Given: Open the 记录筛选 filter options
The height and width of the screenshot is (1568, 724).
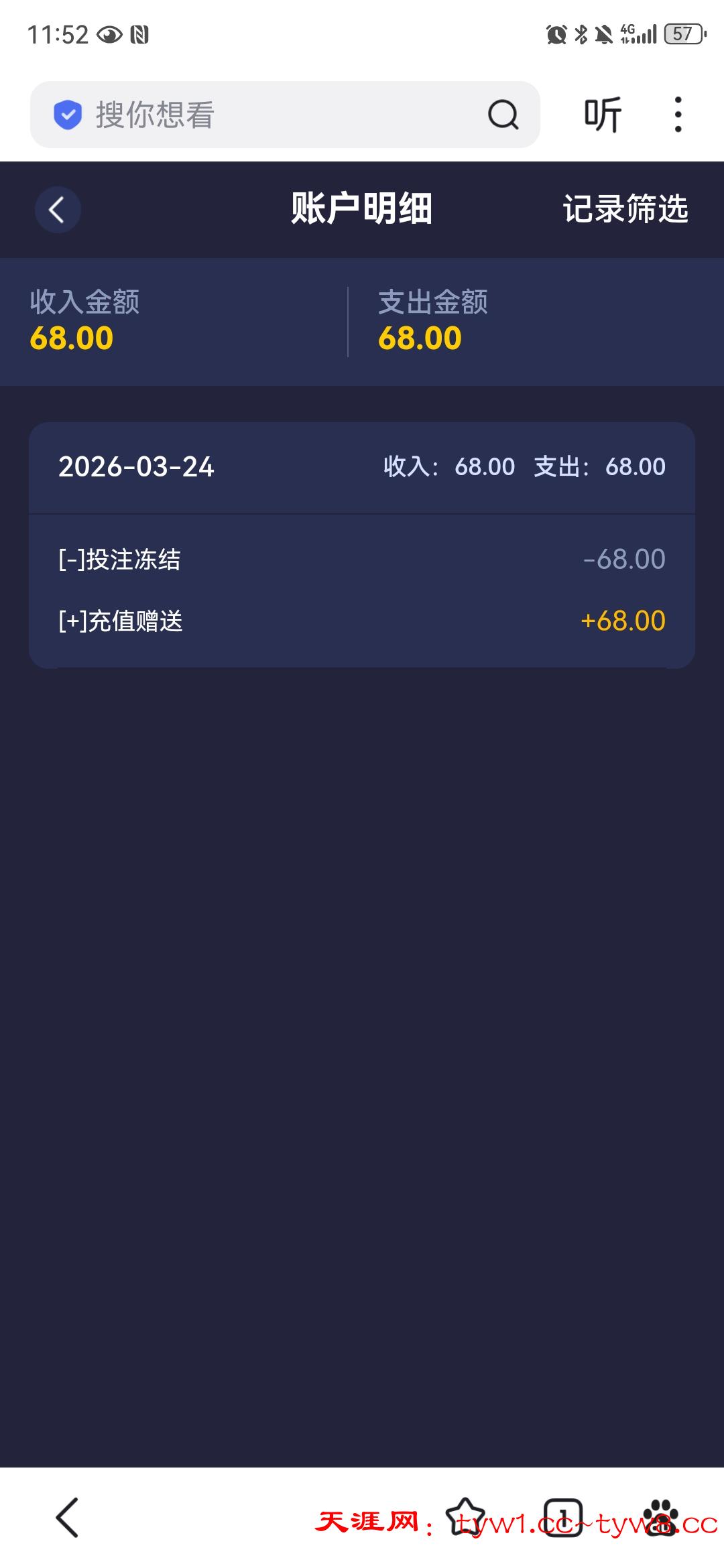Looking at the screenshot, I should tap(624, 210).
